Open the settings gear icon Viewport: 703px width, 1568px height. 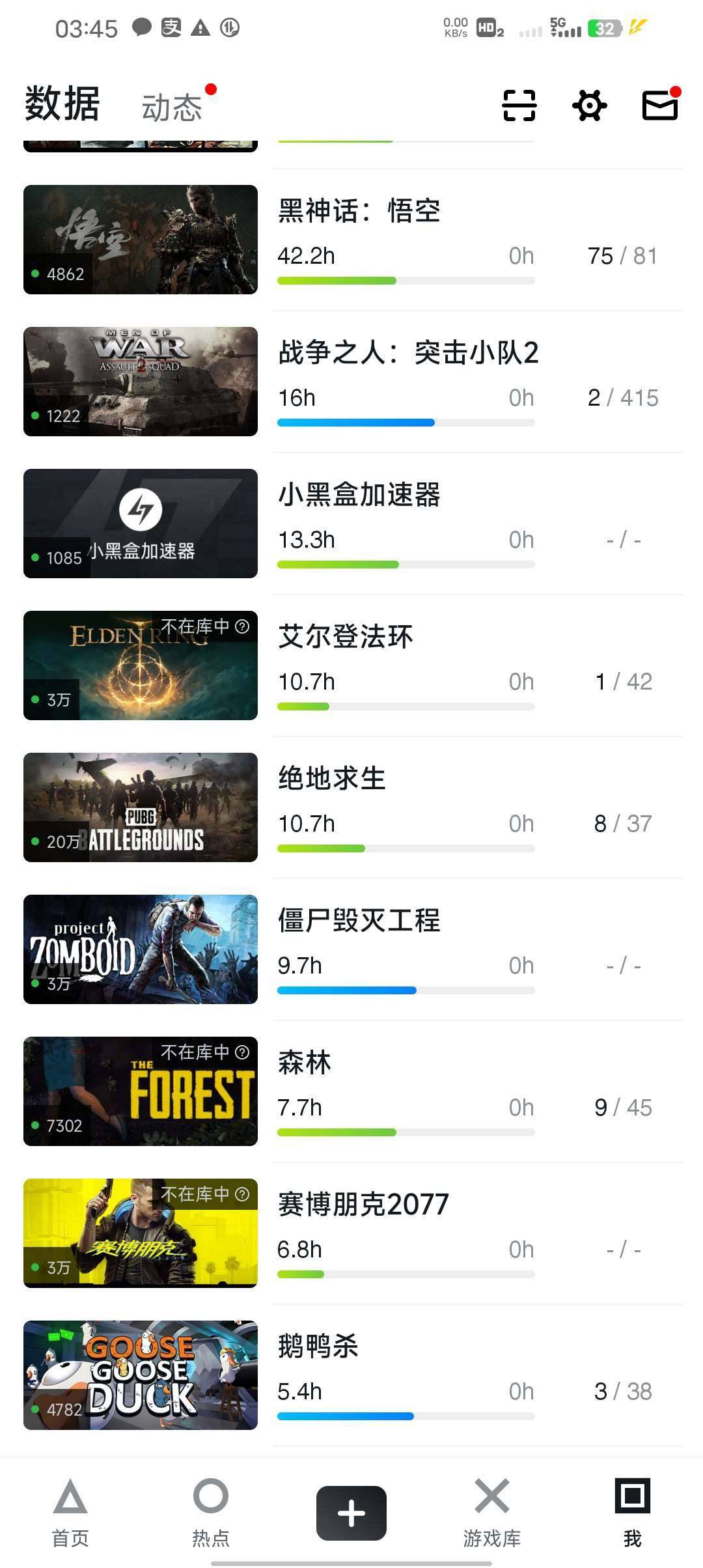point(588,105)
